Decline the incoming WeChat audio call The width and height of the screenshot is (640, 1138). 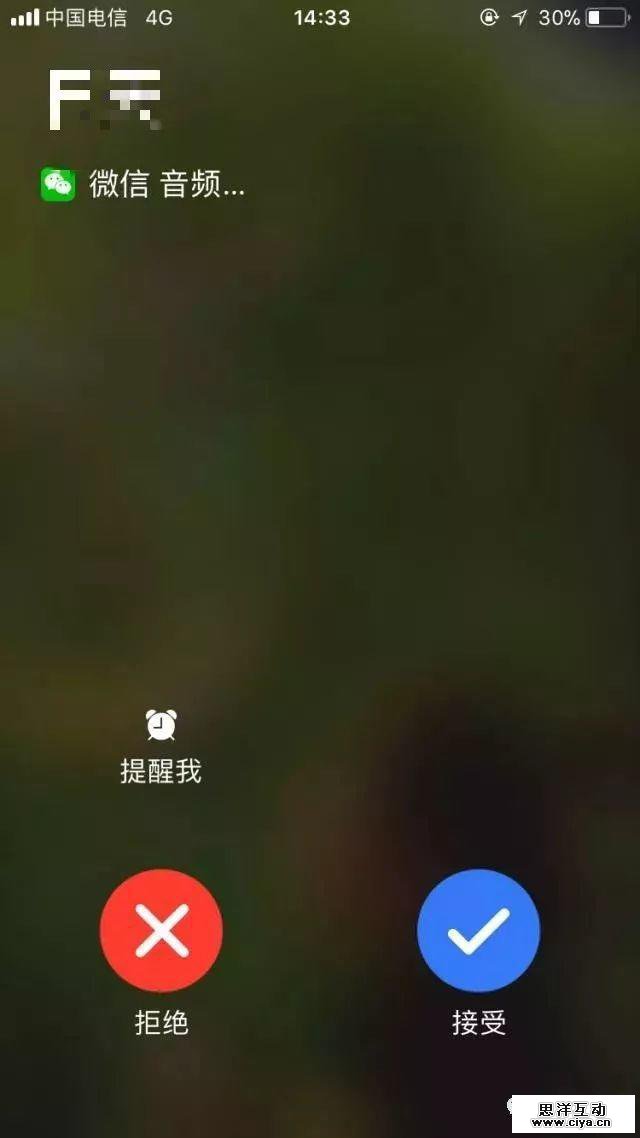click(x=161, y=931)
